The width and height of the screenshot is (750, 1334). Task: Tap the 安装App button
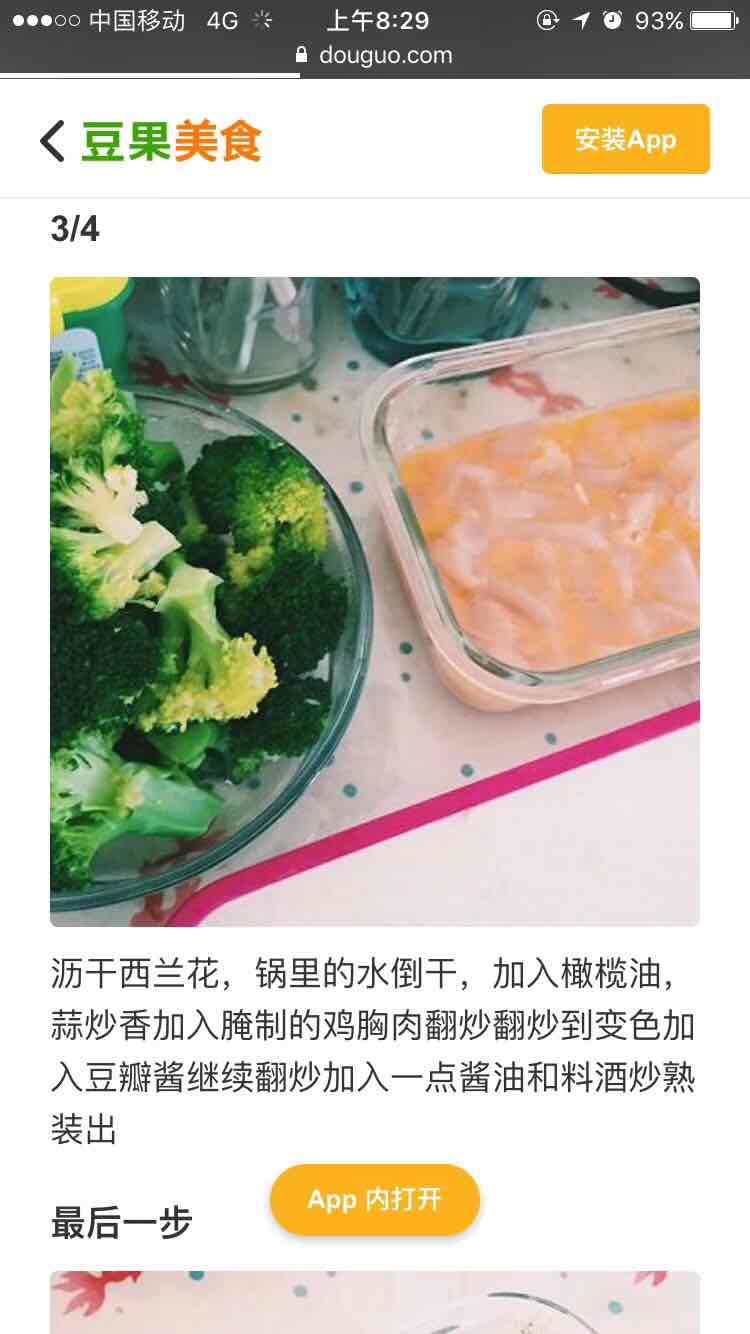pos(626,139)
